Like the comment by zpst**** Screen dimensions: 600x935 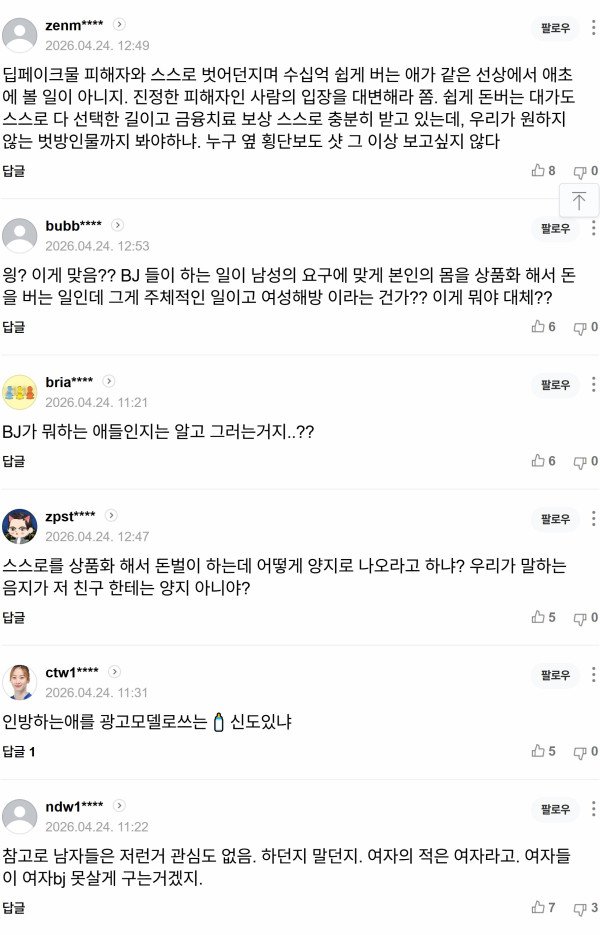pos(539,617)
